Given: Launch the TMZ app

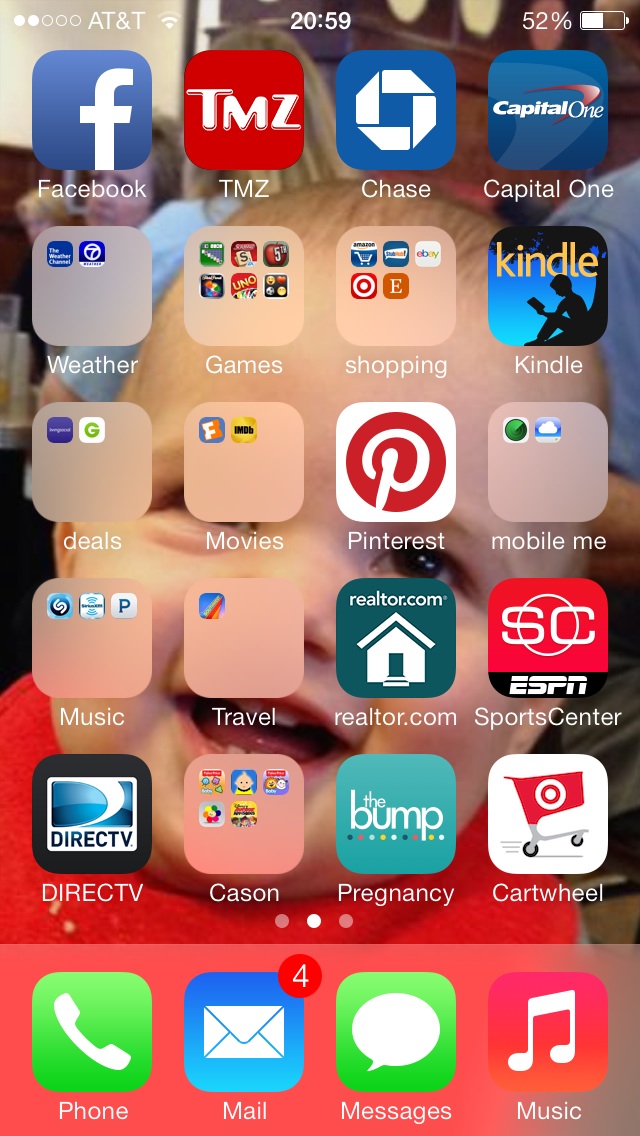Looking at the screenshot, I should point(244,110).
